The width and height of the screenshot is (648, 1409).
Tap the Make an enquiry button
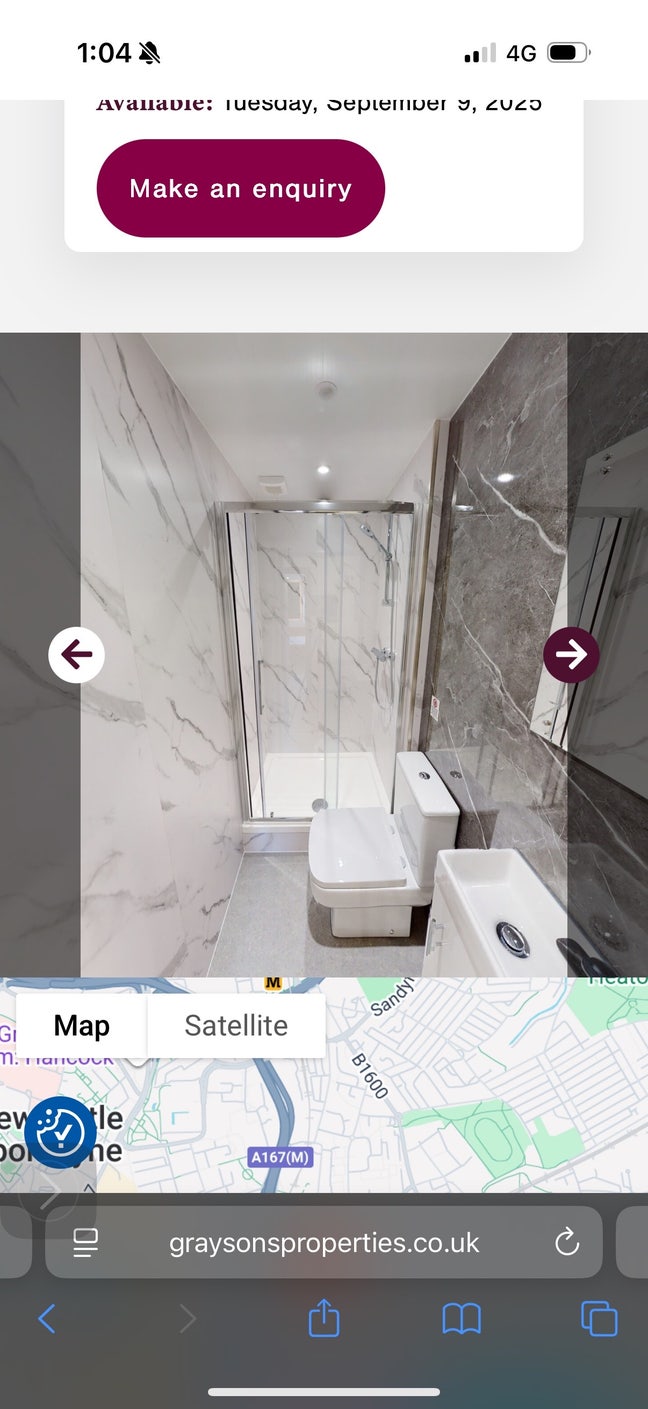point(240,188)
